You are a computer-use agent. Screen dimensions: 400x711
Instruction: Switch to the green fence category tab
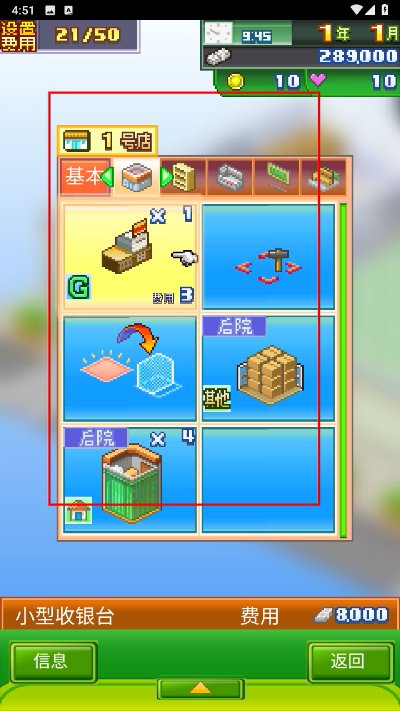pyautogui.click(x=277, y=177)
